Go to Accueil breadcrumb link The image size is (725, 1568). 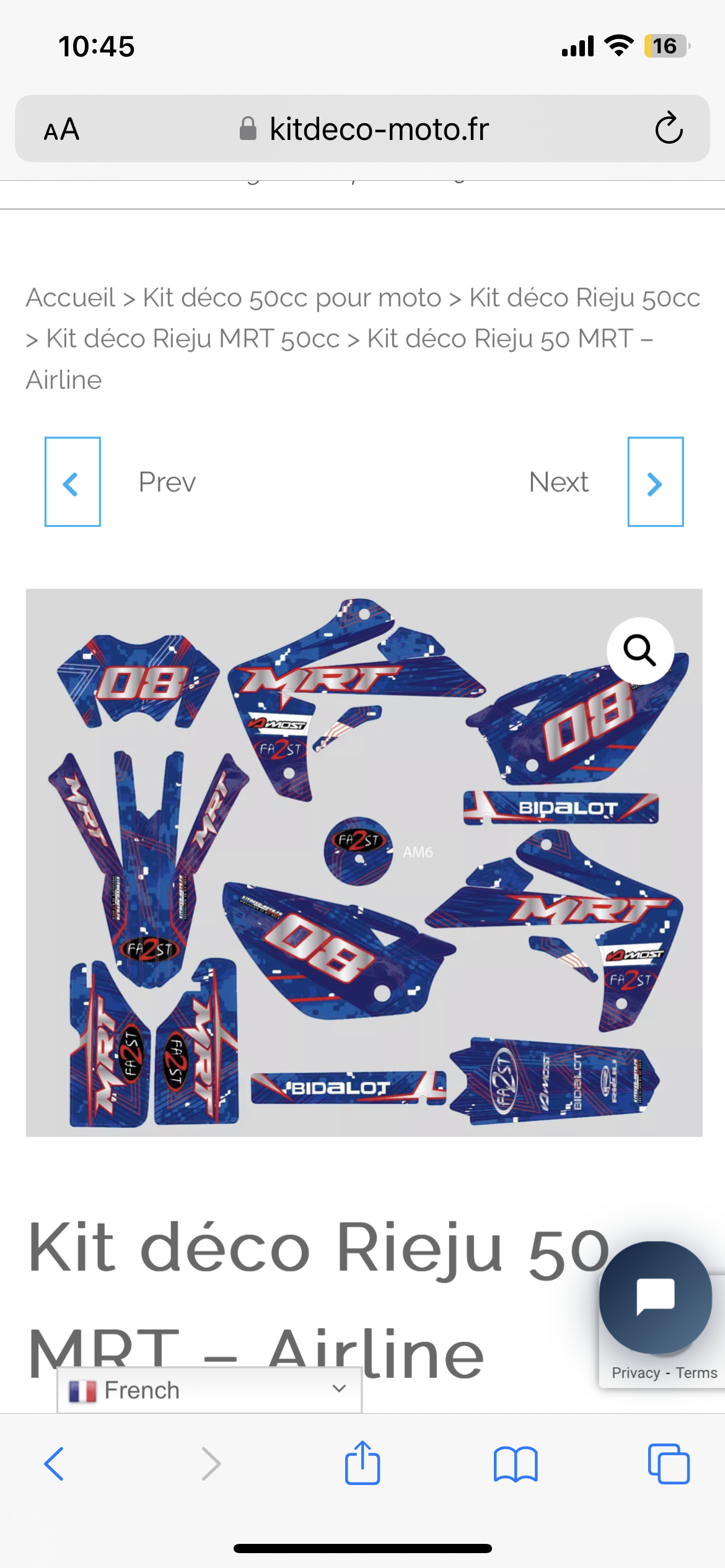[x=71, y=298]
